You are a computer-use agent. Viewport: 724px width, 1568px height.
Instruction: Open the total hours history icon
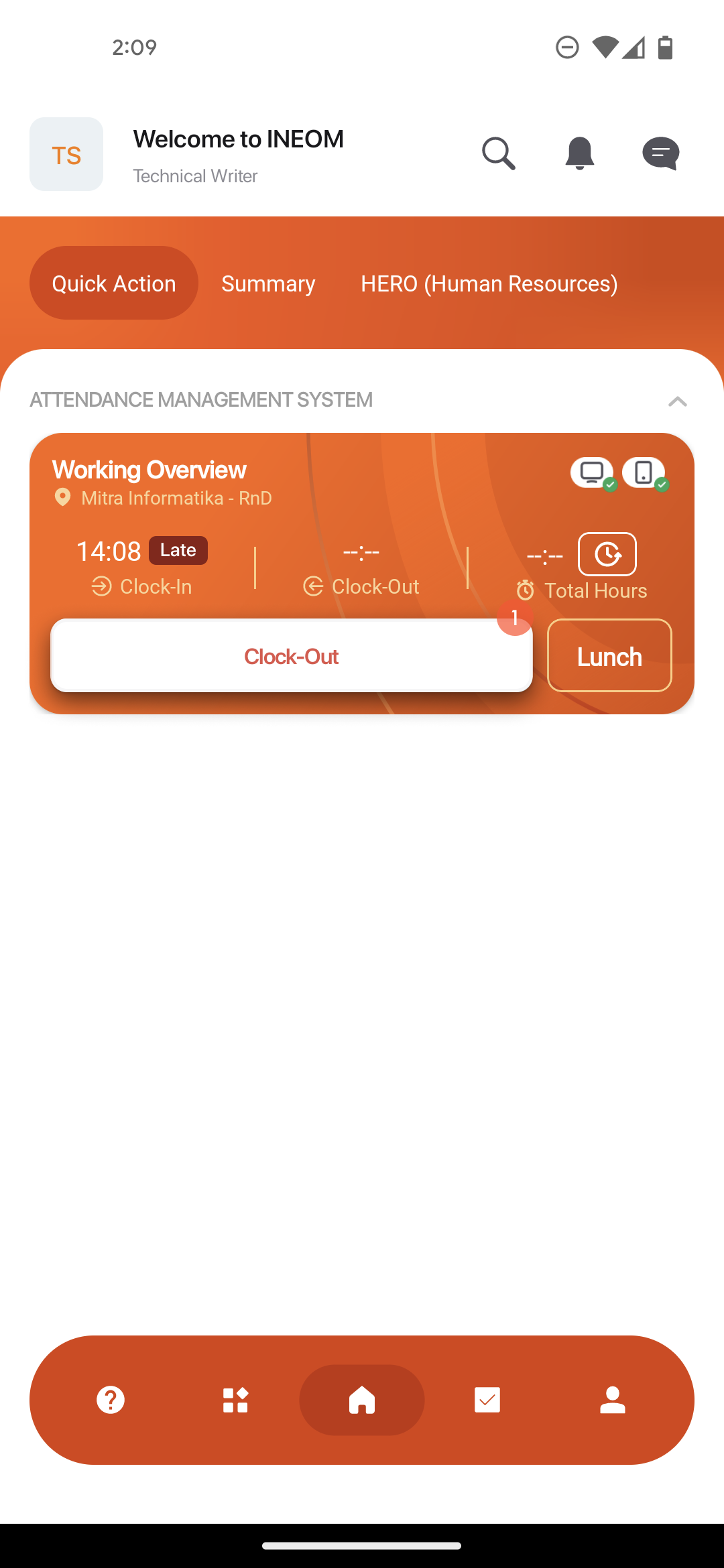[x=607, y=554]
